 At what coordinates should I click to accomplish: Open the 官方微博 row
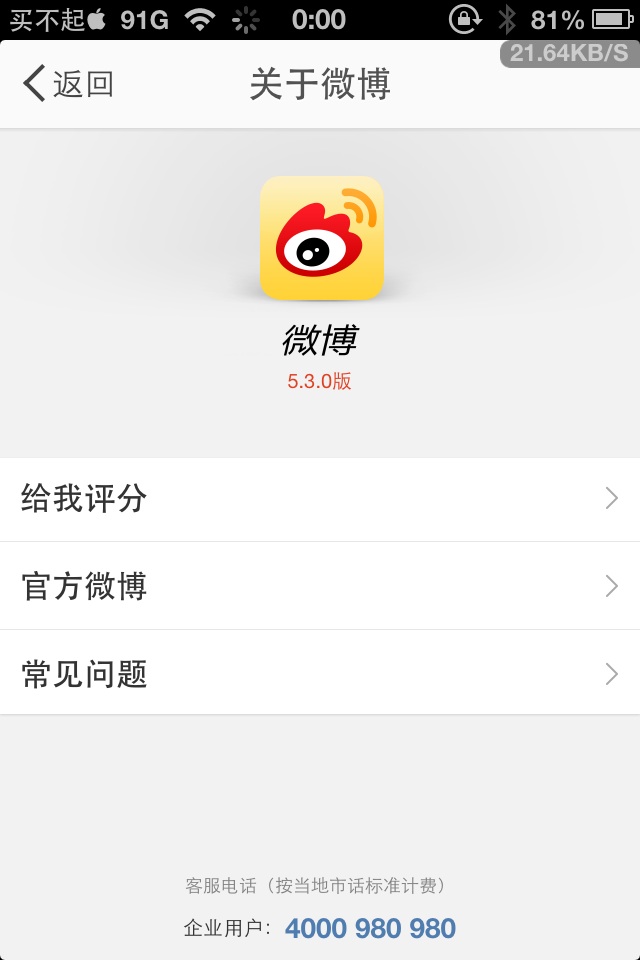(320, 586)
